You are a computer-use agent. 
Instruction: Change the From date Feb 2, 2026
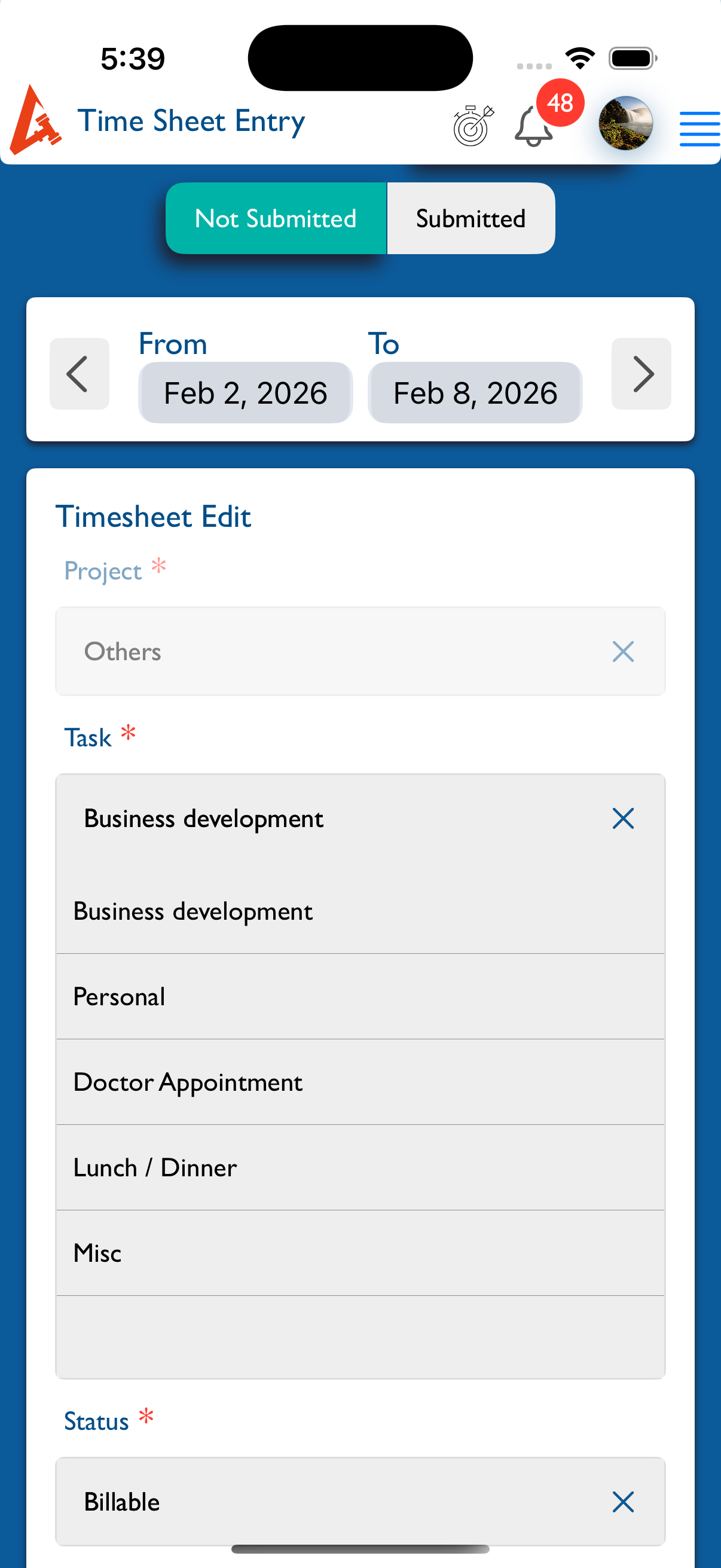coord(245,393)
